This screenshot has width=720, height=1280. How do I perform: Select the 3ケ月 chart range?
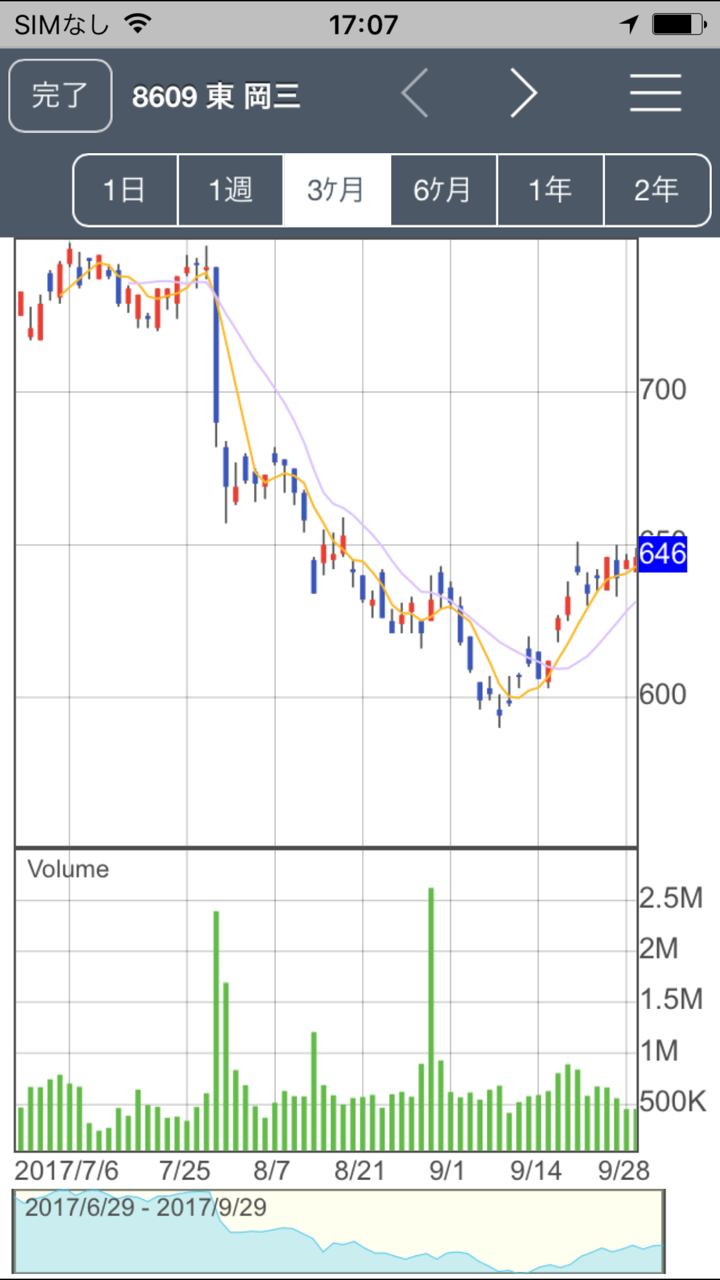click(x=337, y=190)
